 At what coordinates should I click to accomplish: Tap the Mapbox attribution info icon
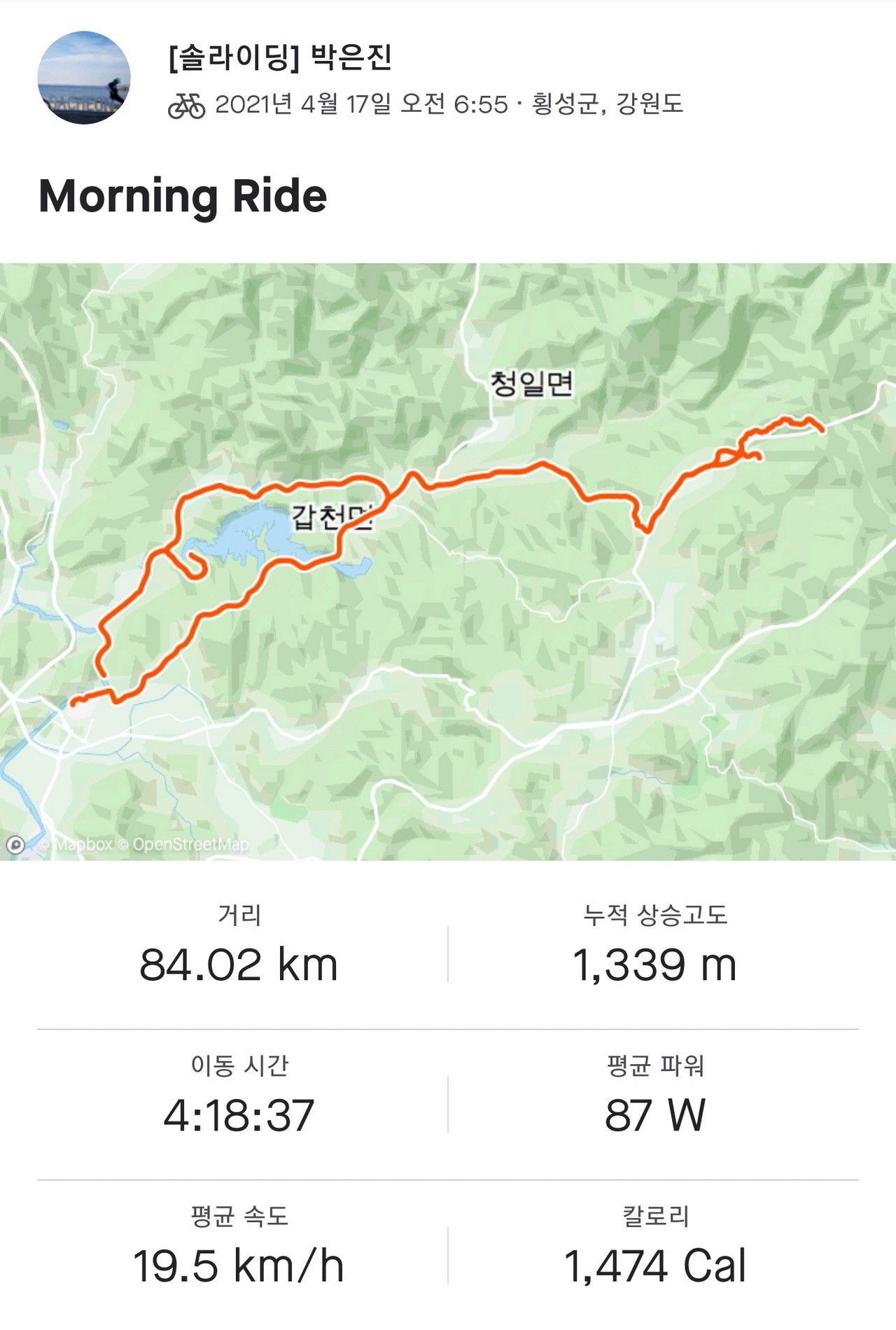coord(15,845)
